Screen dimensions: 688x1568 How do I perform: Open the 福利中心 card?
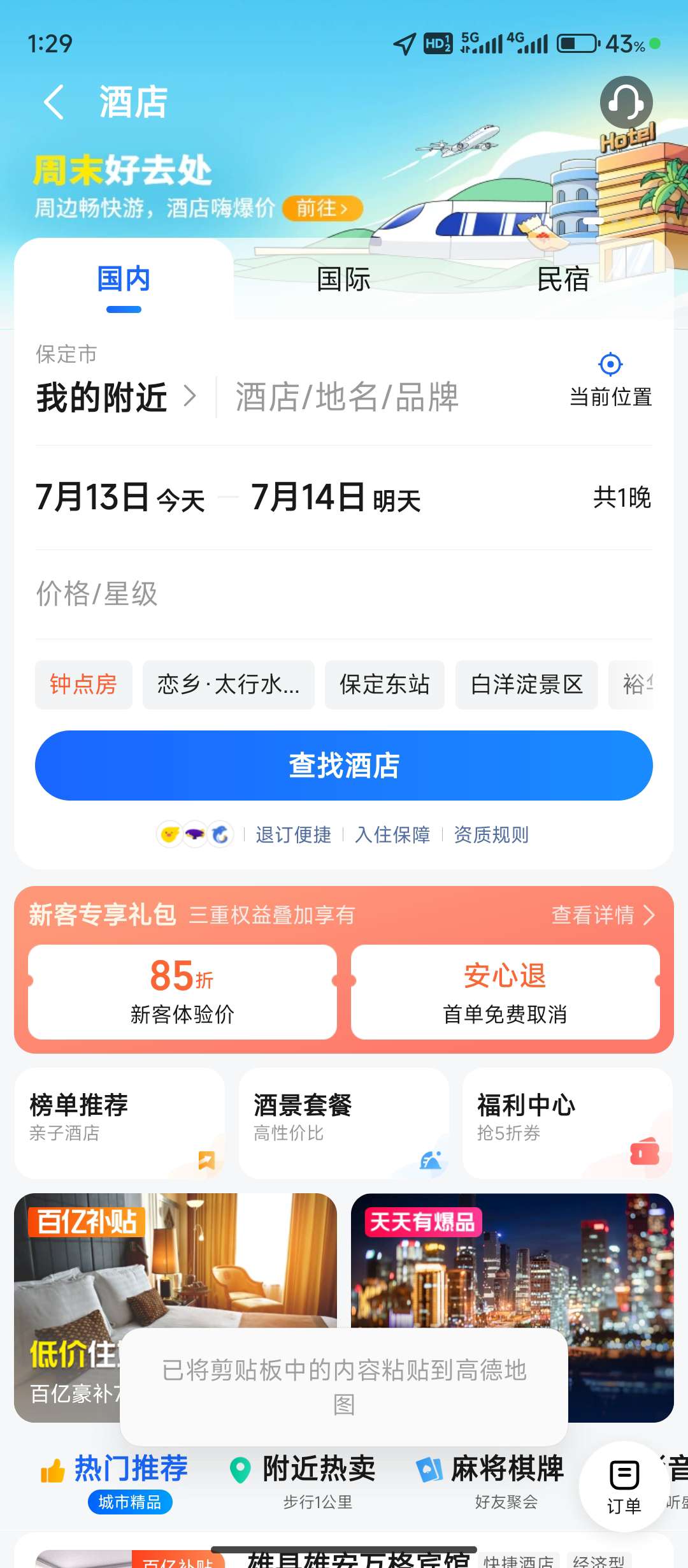567,1123
